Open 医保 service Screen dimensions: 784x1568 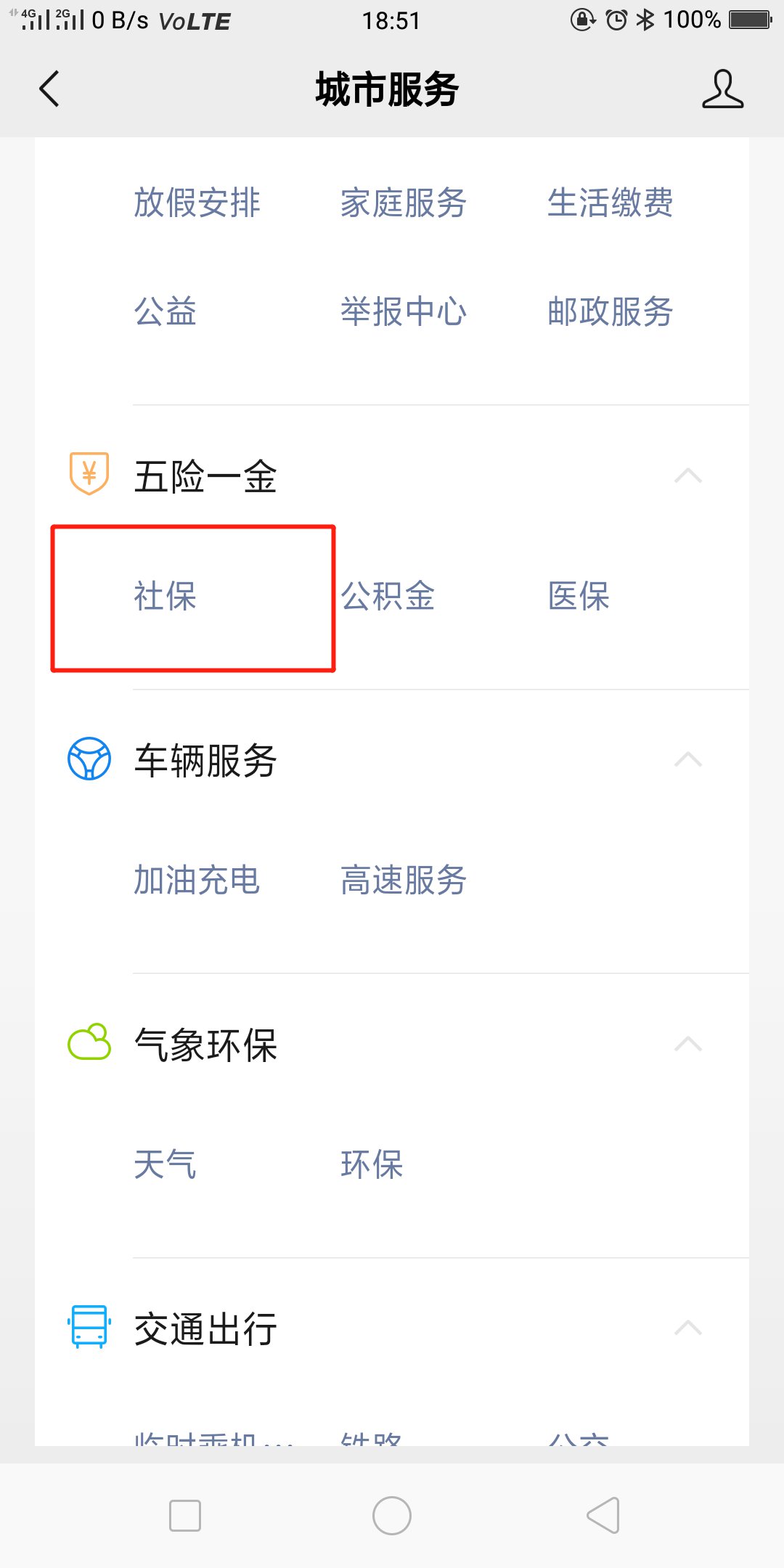tap(579, 596)
